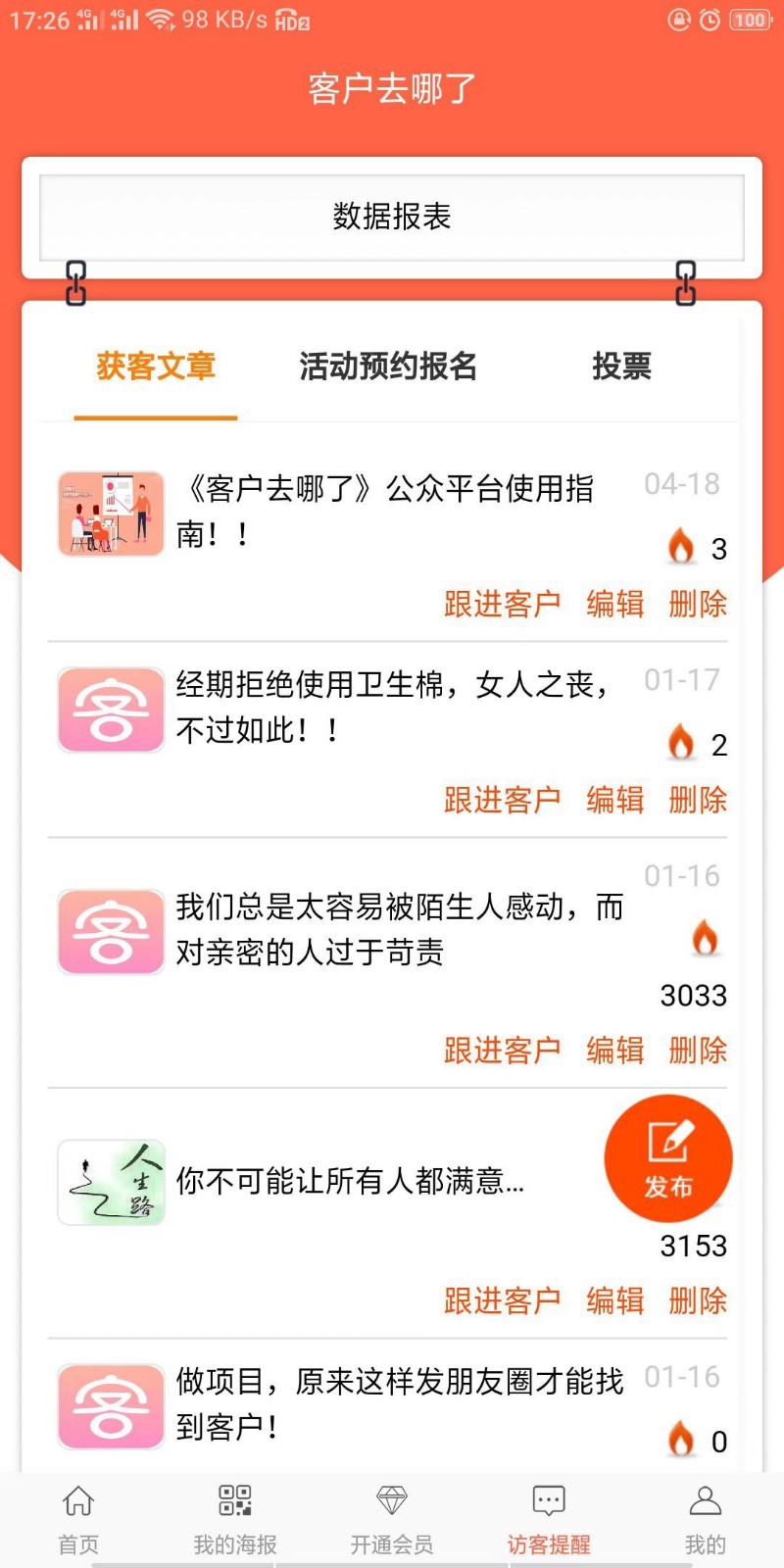Image resolution: width=784 pixels, height=1568 pixels.
Task: Delete the 公众平台使用指南 article
Action: click(698, 604)
